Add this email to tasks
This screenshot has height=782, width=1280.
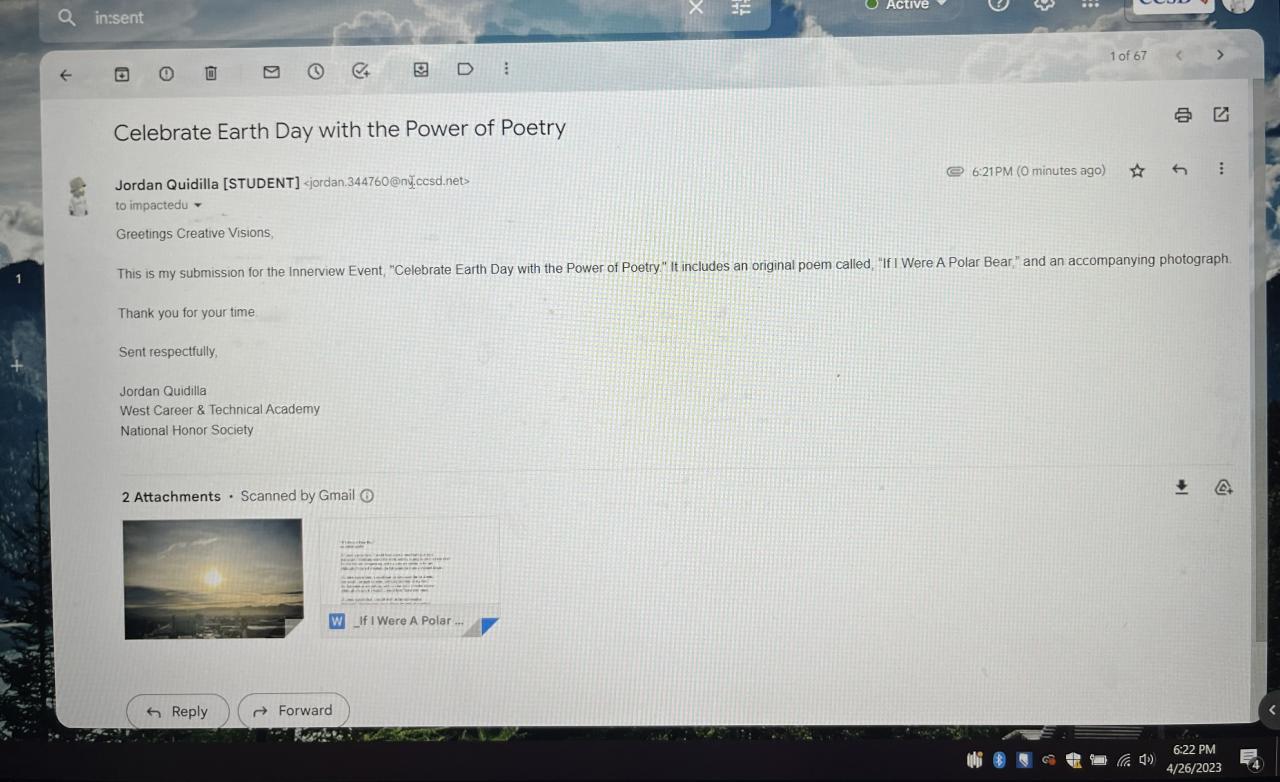coord(361,71)
